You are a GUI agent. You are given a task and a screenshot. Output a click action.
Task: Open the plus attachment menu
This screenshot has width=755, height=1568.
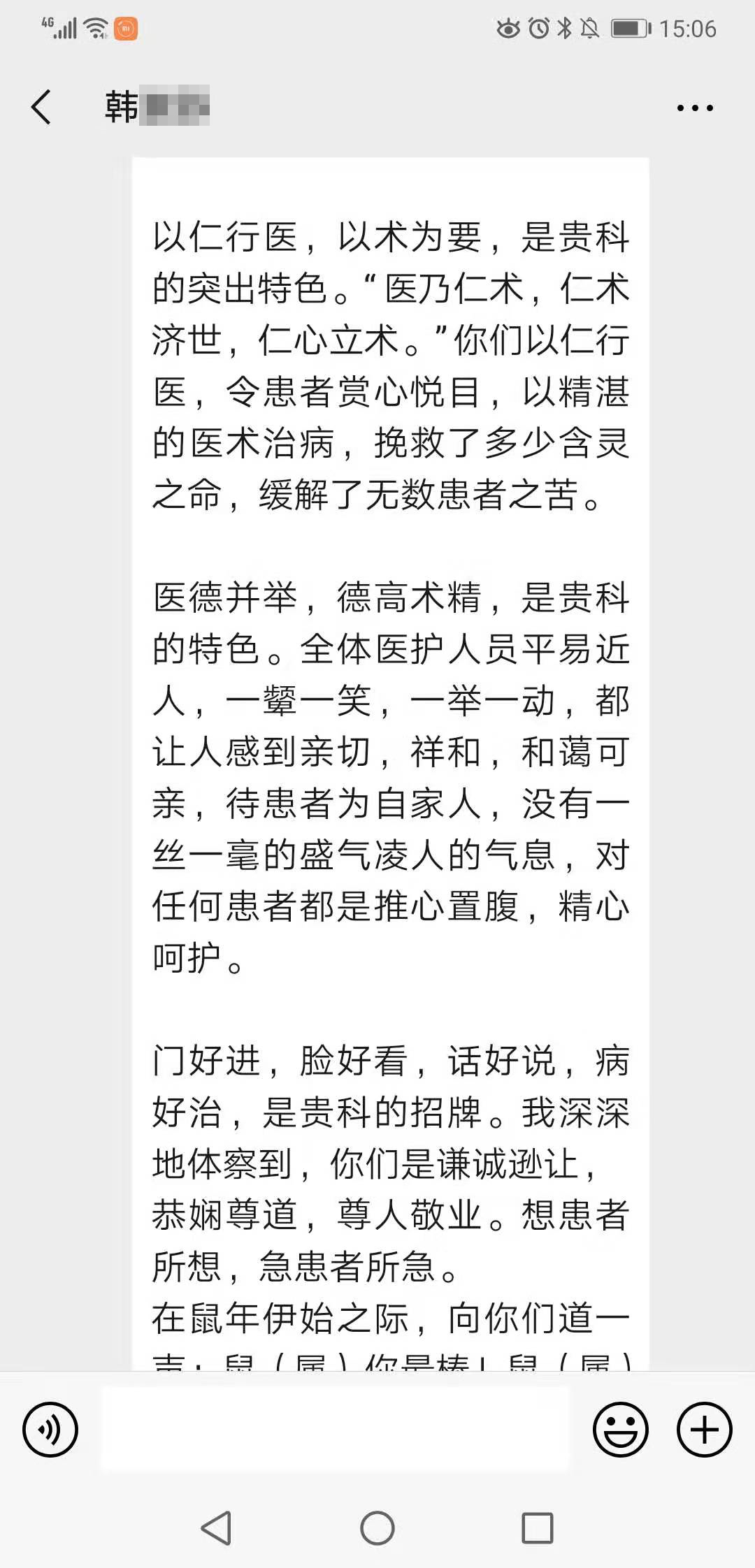(x=704, y=1429)
